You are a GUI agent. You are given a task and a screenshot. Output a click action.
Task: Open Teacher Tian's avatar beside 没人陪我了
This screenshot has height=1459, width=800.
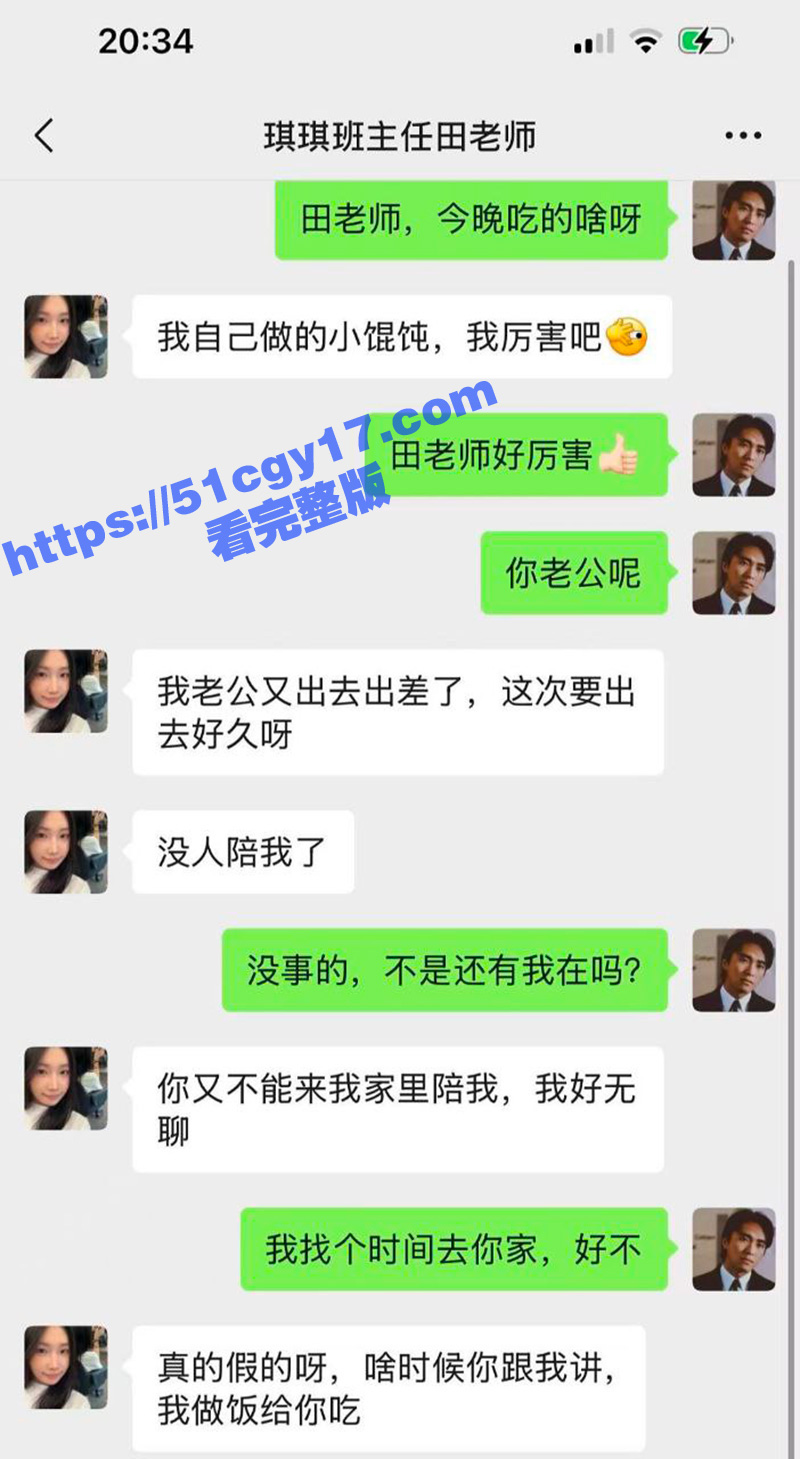(66, 852)
